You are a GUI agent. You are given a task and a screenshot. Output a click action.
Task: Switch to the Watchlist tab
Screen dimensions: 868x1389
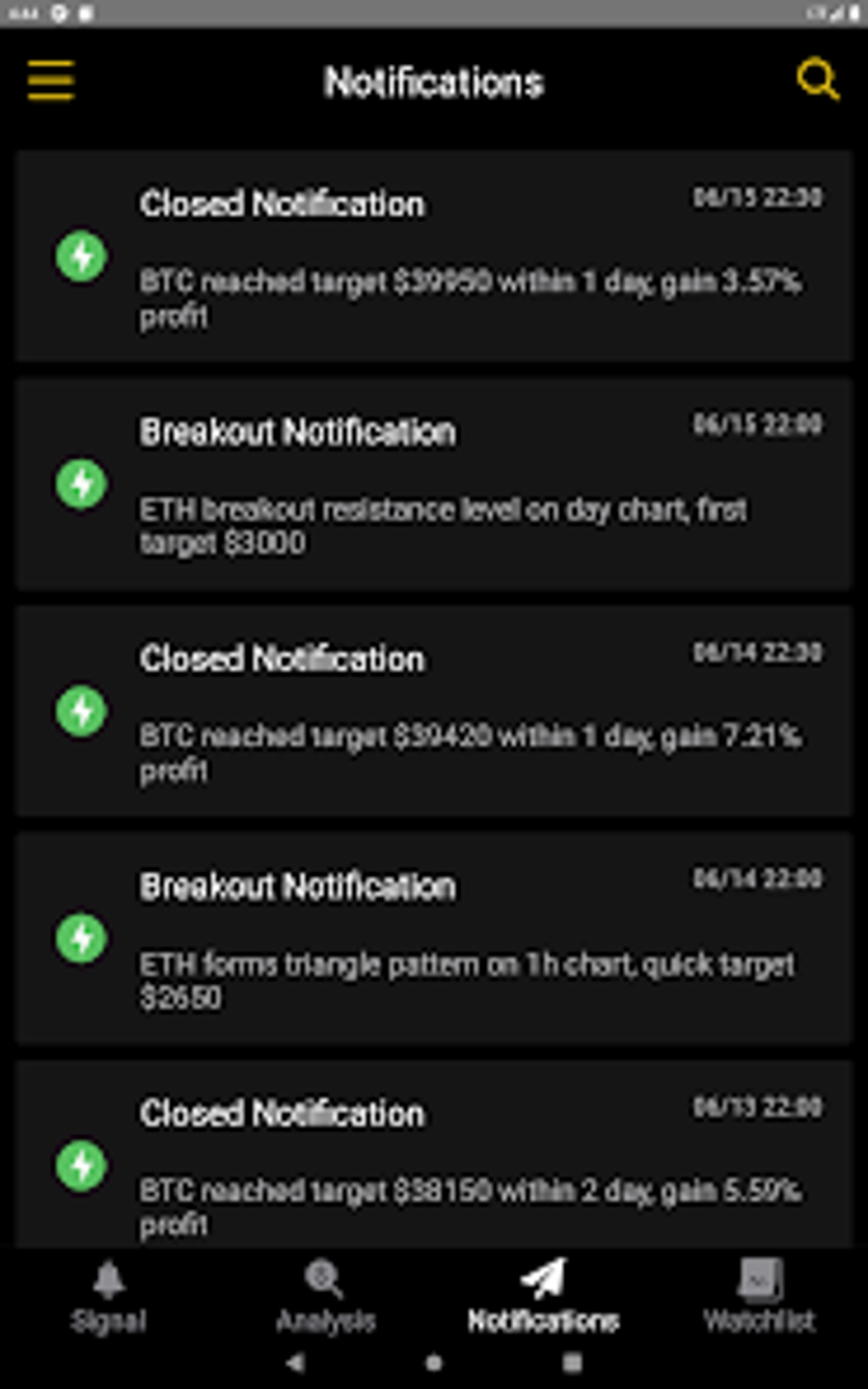tap(759, 1297)
